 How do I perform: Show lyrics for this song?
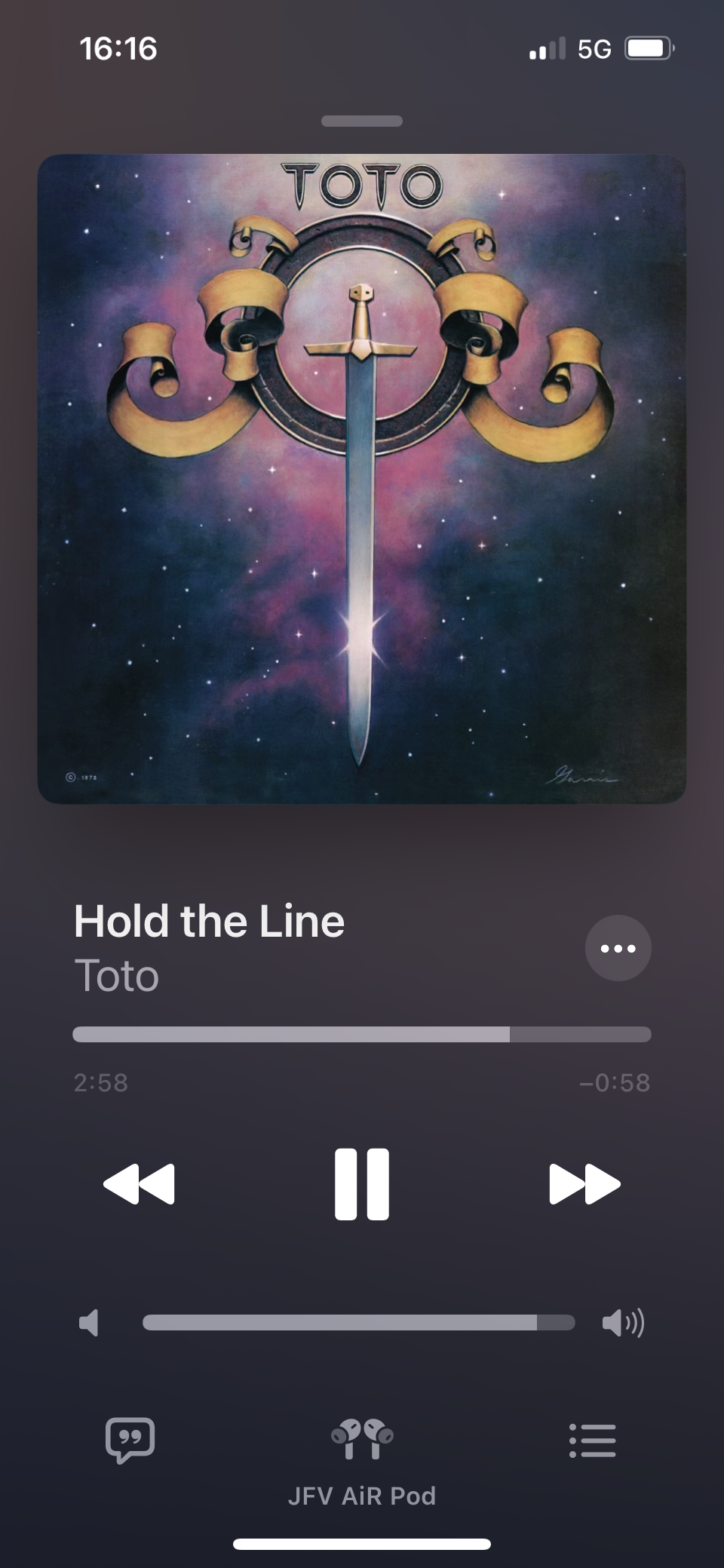click(130, 1440)
